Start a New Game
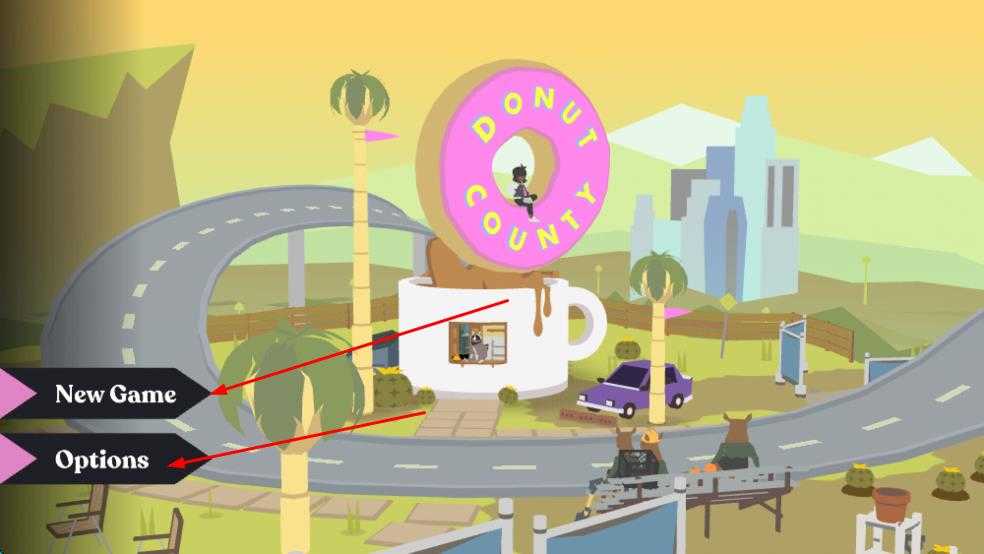The width and height of the screenshot is (984, 554). 114,394
